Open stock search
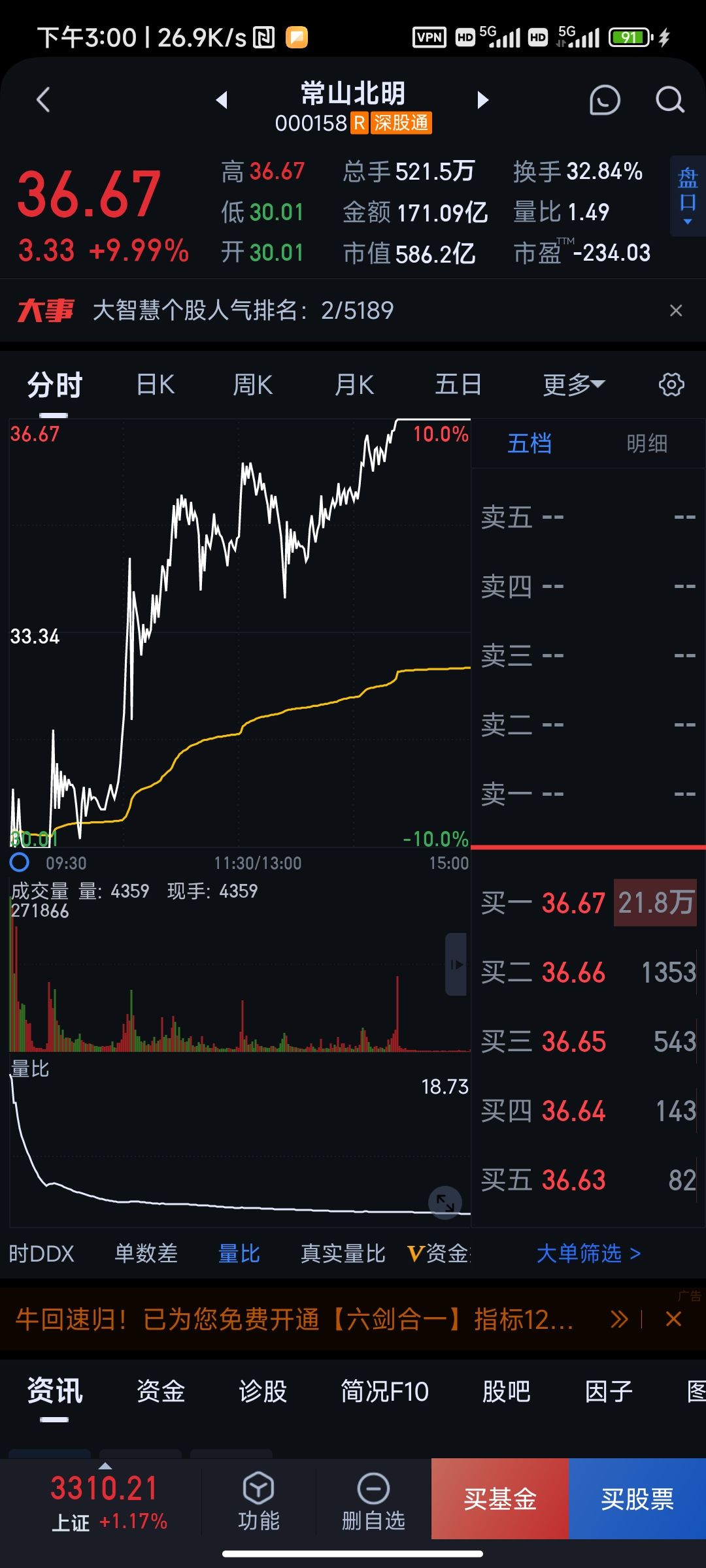Image resolution: width=706 pixels, height=1568 pixels. click(x=669, y=101)
